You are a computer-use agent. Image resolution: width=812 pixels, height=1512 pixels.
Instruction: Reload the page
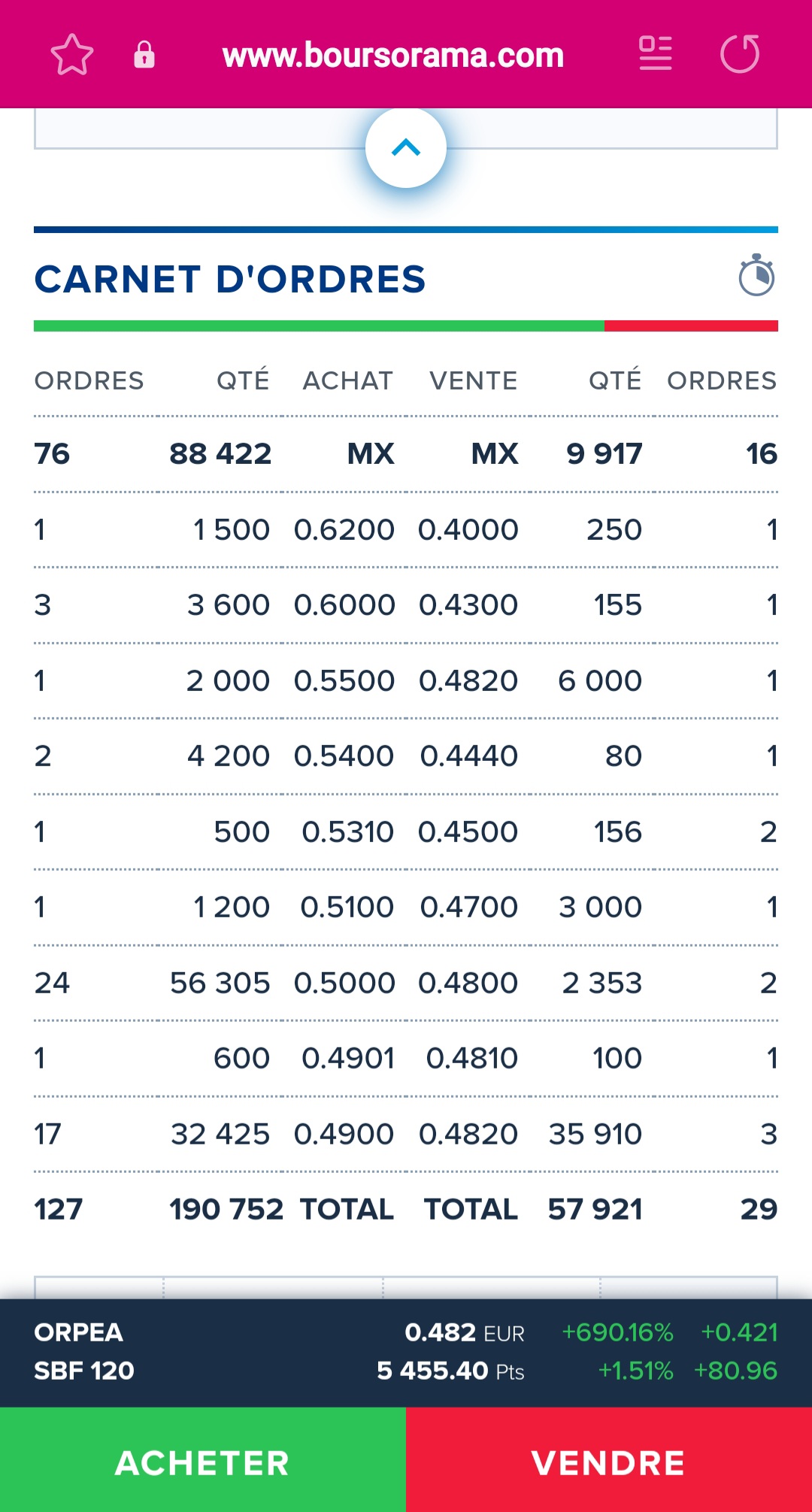tap(740, 54)
